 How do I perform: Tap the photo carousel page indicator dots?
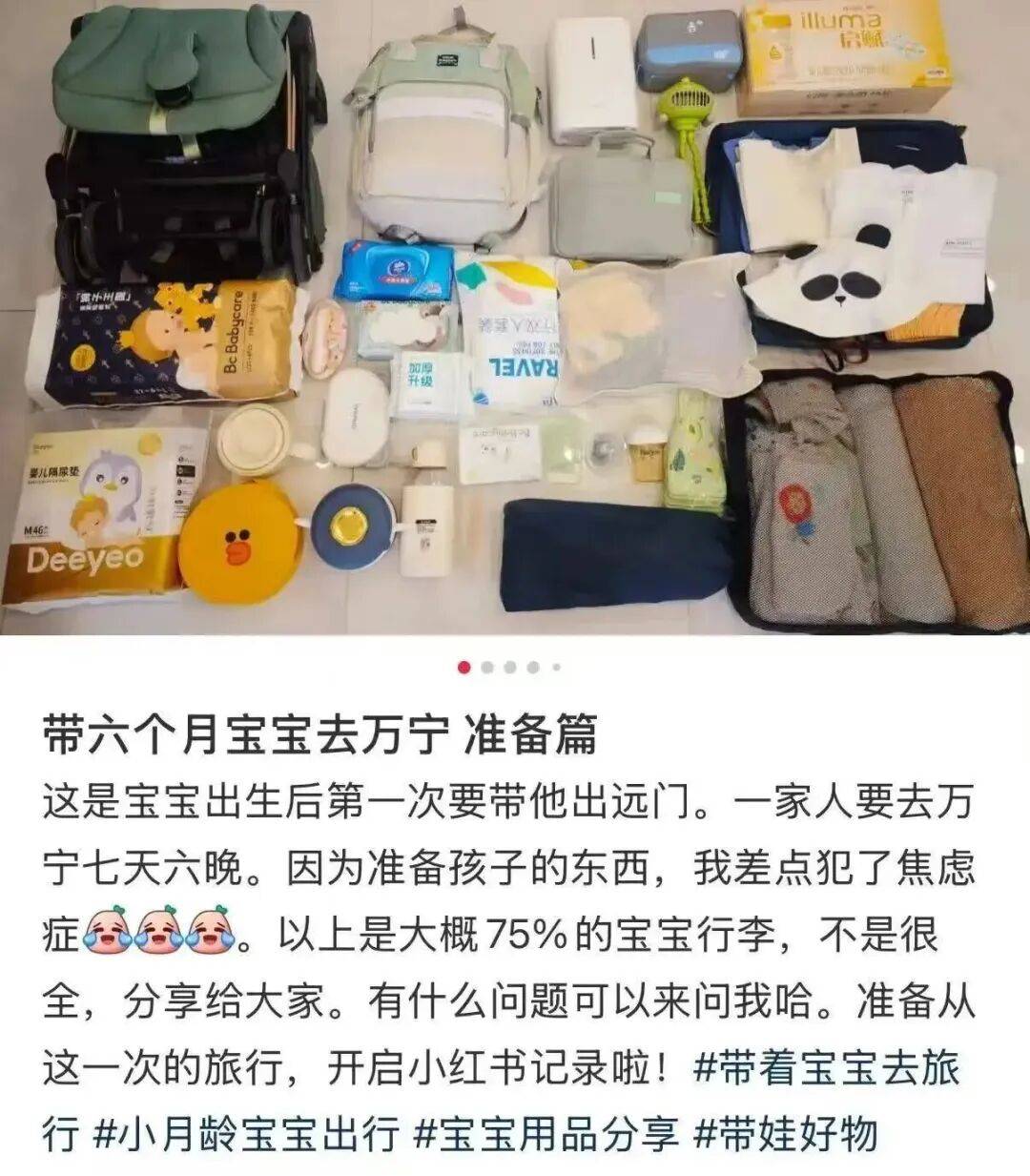tap(509, 668)
